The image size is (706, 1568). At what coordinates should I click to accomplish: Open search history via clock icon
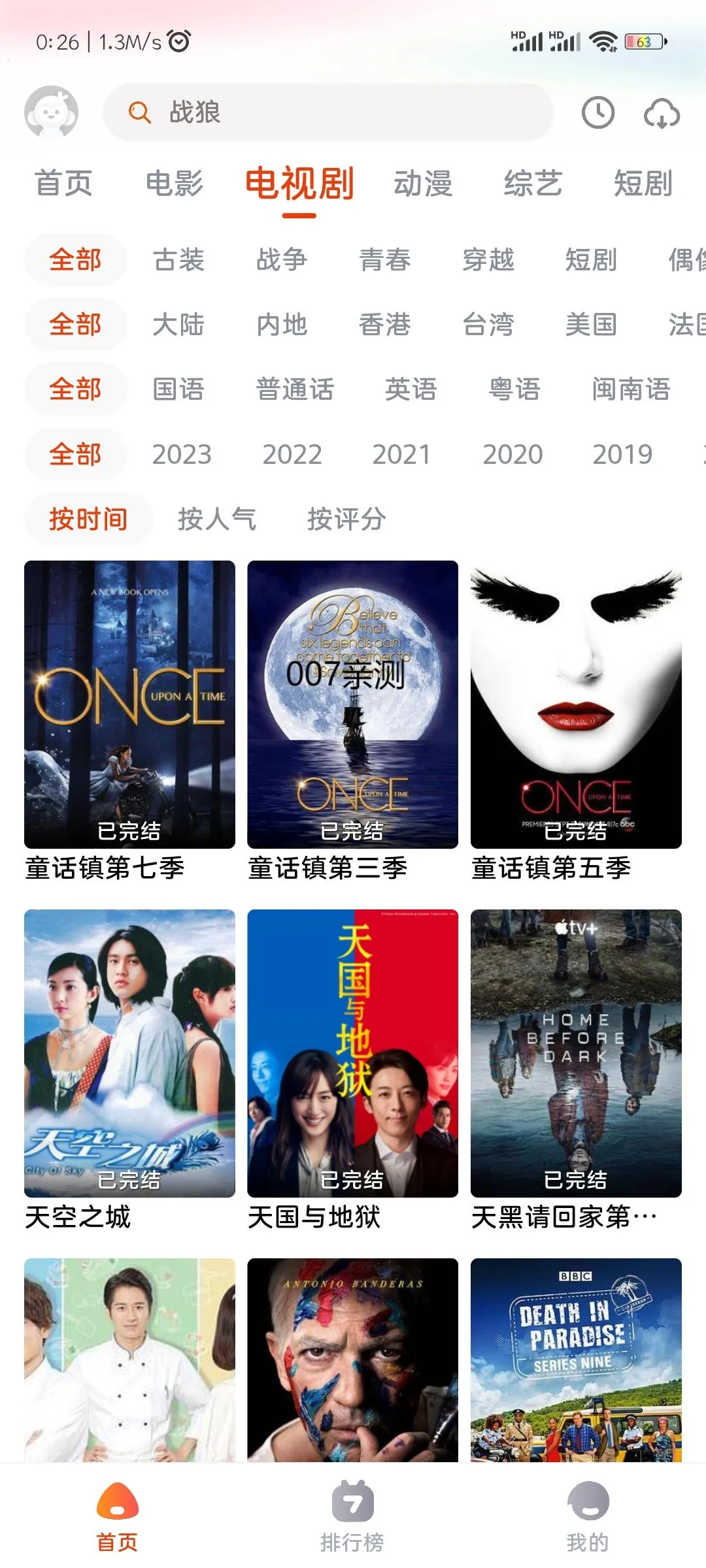tap(596, 112)
